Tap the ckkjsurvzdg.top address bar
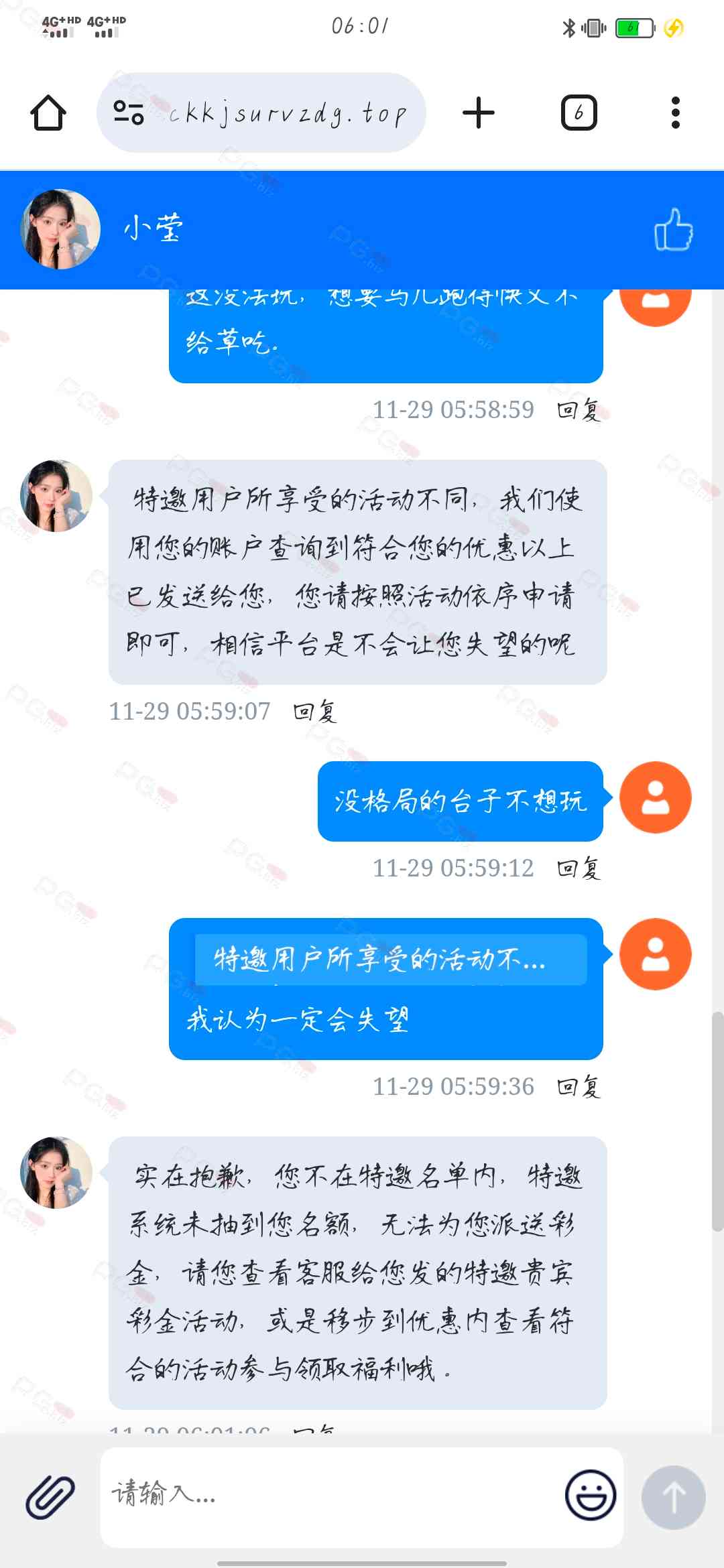 click(288, 113)
